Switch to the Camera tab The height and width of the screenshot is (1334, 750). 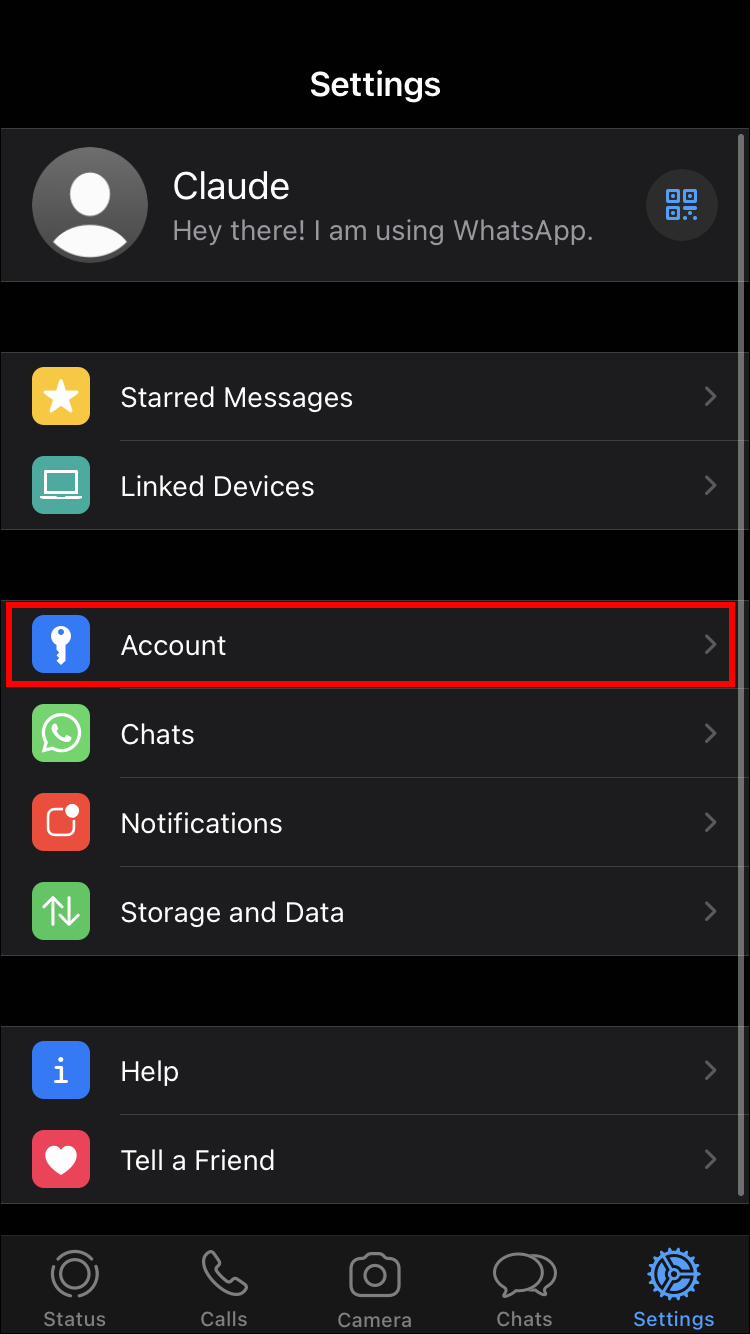tap(375, 1288)
